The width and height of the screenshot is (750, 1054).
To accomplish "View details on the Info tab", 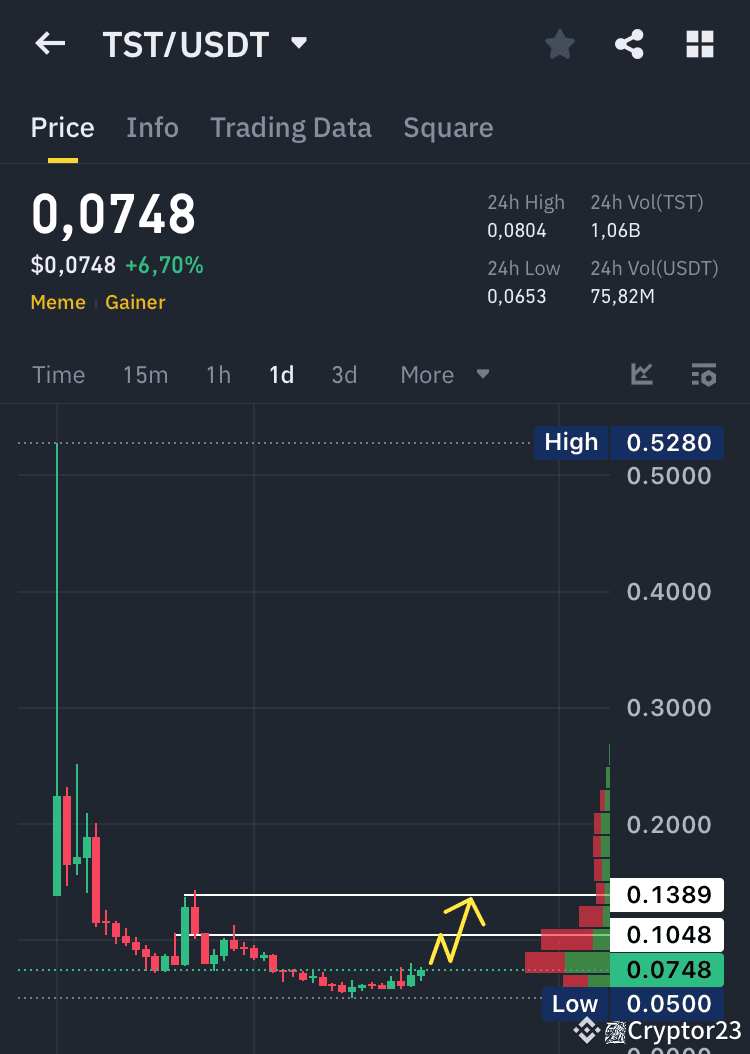I will point(152,128).
